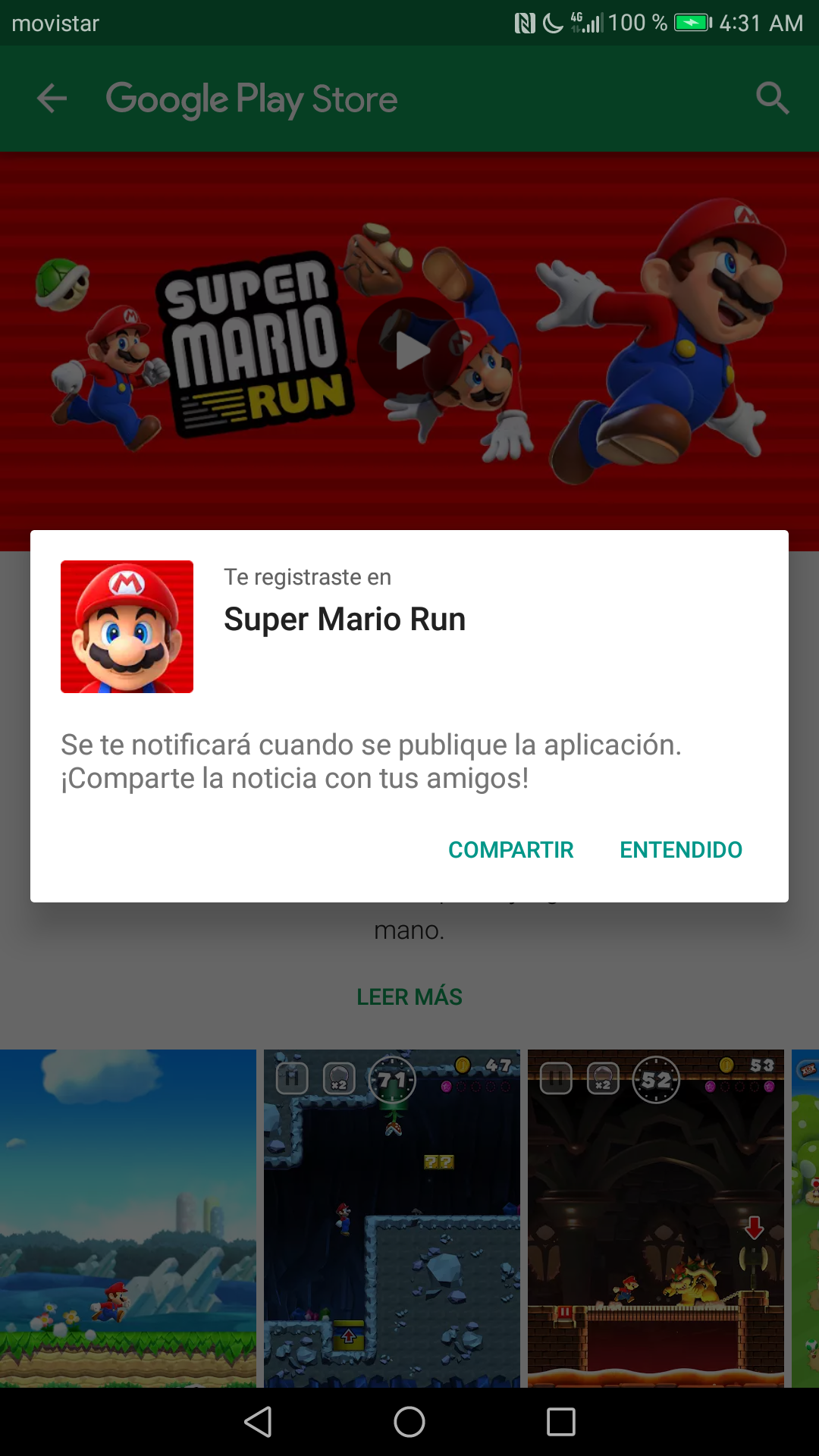819x1456 pixels.
Task: Open the cave level screenshot
Action: (x=391, y=1217)
